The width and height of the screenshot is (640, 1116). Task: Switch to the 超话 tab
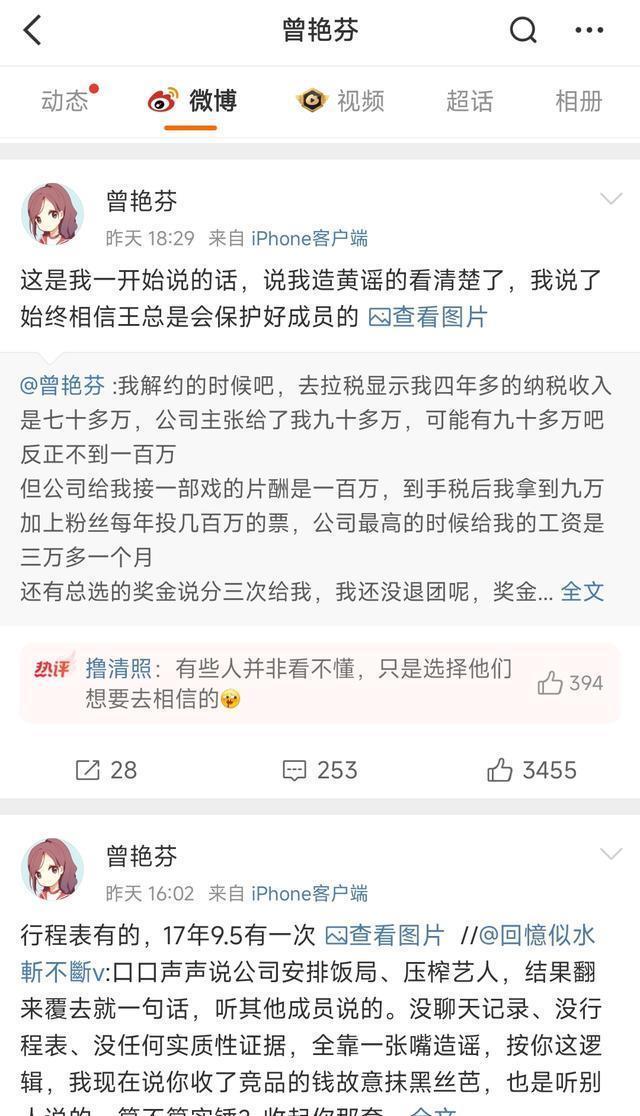point(469,101)
